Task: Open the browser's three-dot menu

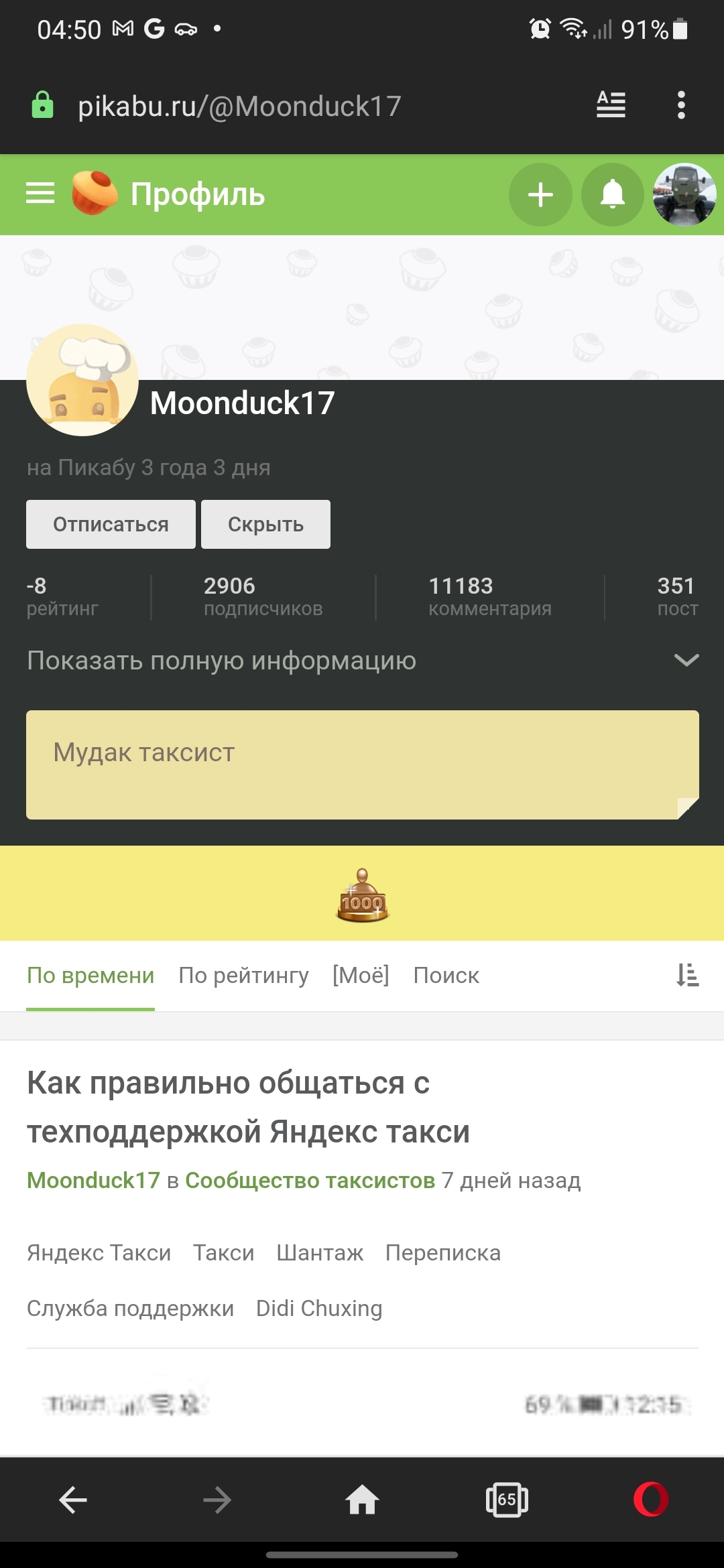Action: [x=681, y=105]
